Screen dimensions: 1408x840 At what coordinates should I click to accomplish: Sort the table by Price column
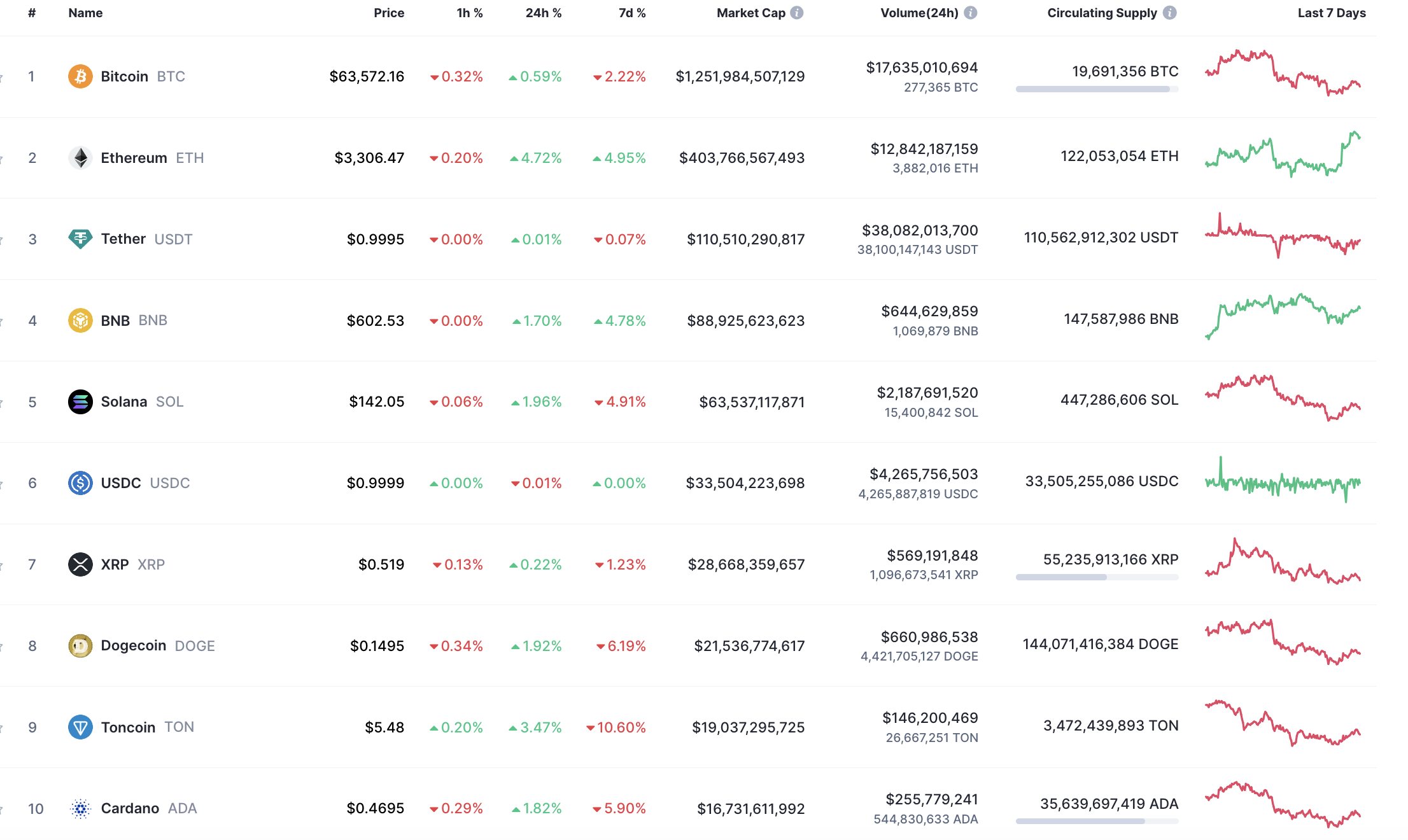click(x=388, y=13)
